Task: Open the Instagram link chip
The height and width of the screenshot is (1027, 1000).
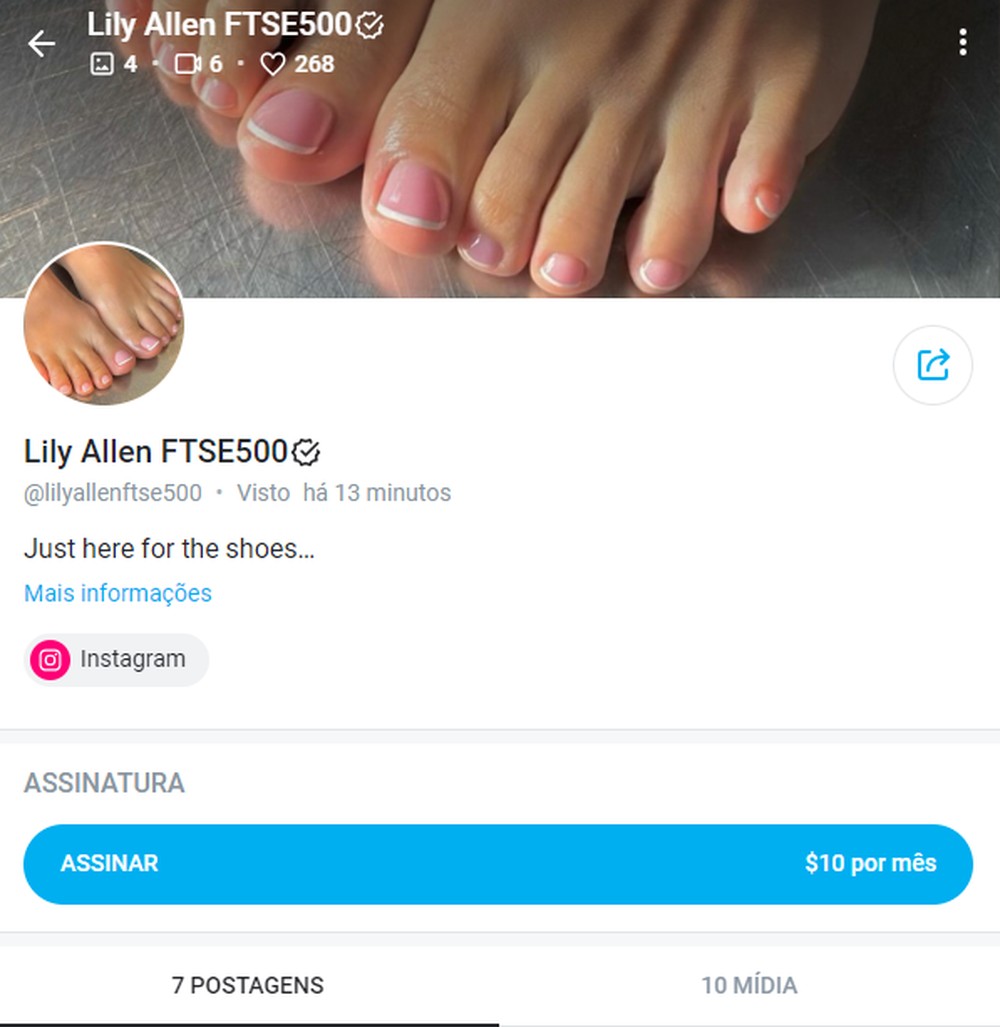Action: (116, 659)
